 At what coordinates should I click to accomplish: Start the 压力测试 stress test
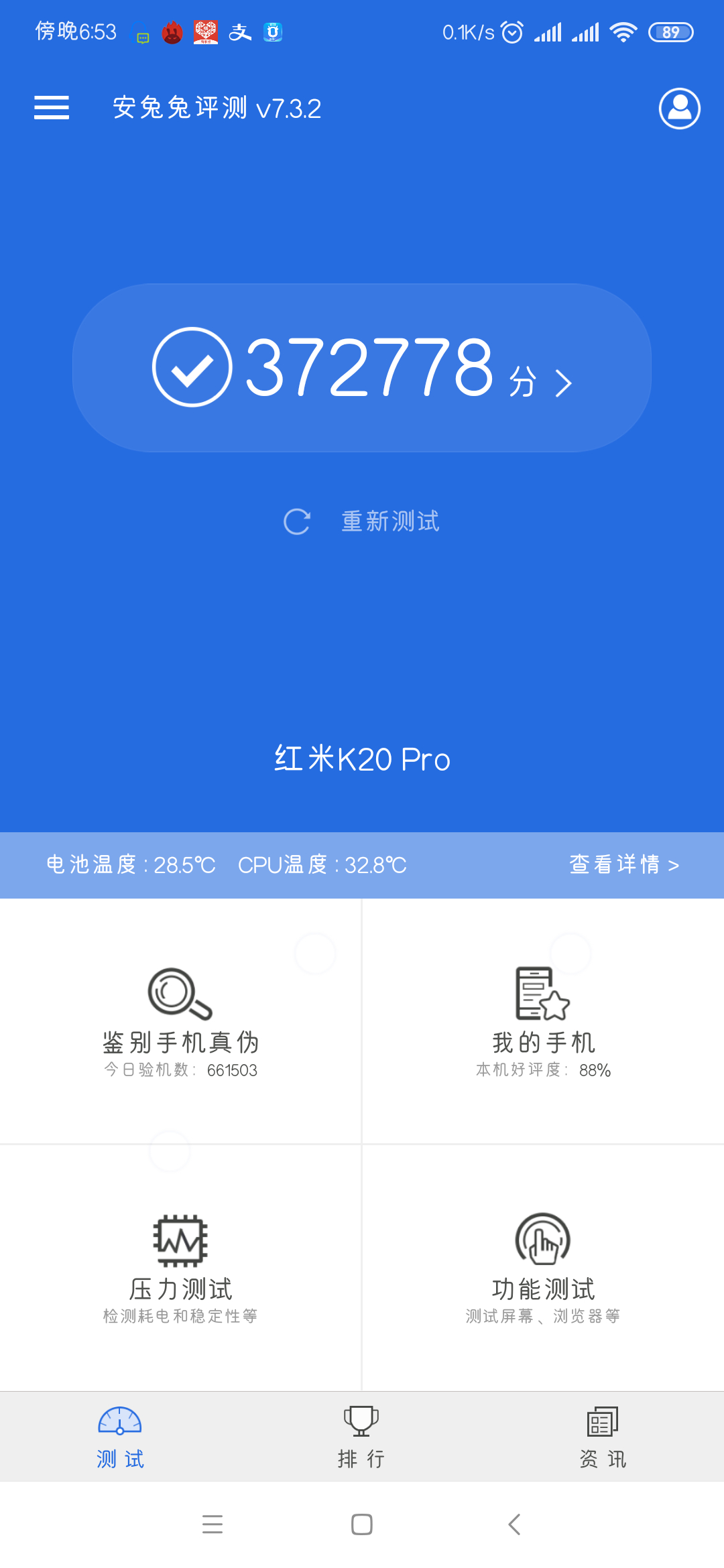[x=180, y=1268]
